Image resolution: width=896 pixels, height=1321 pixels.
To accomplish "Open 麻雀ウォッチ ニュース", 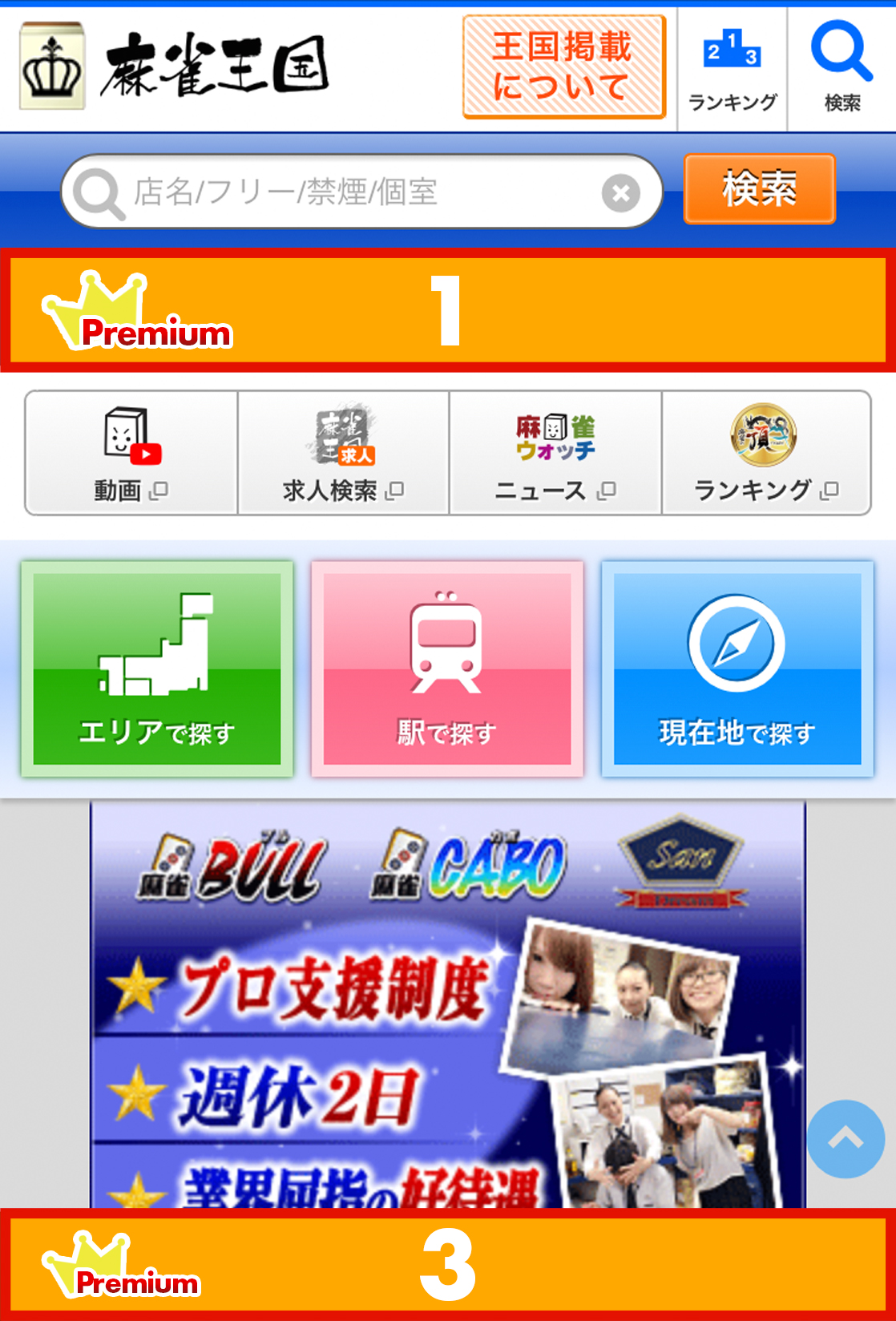I will point(555,453).
